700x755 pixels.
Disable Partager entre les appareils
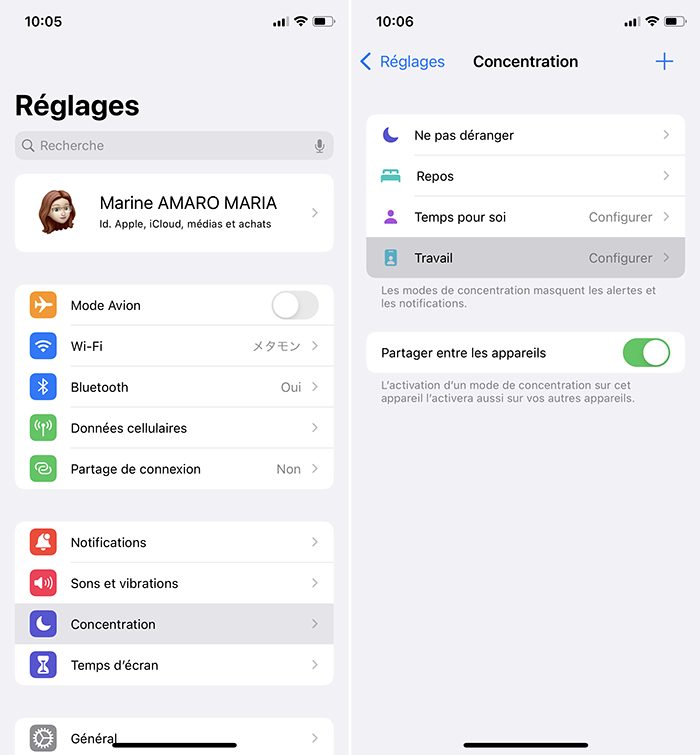click(645, 353)
